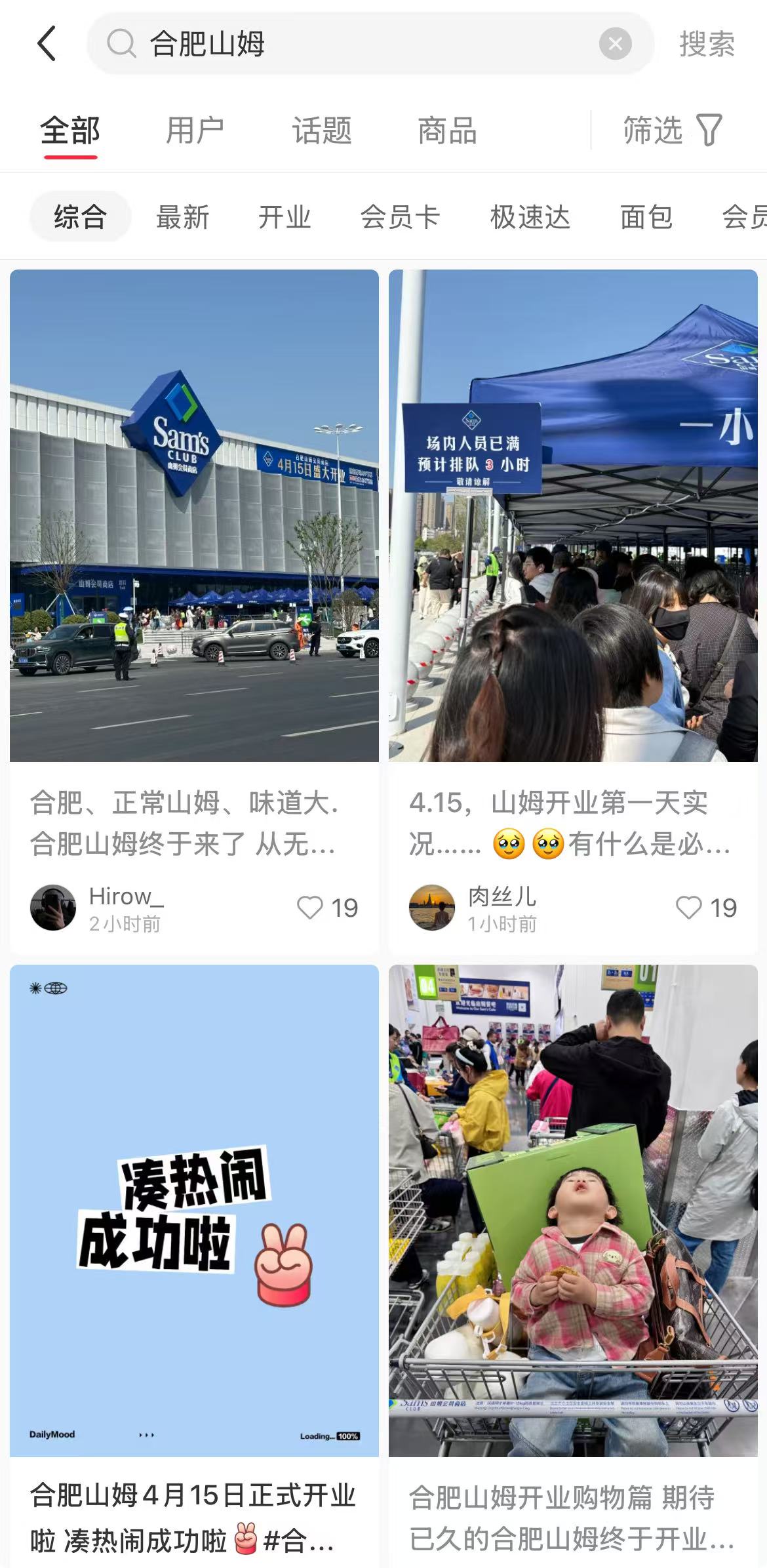Like Hirow_'s post
The image size is (767, 1568).
click(327, 908)
